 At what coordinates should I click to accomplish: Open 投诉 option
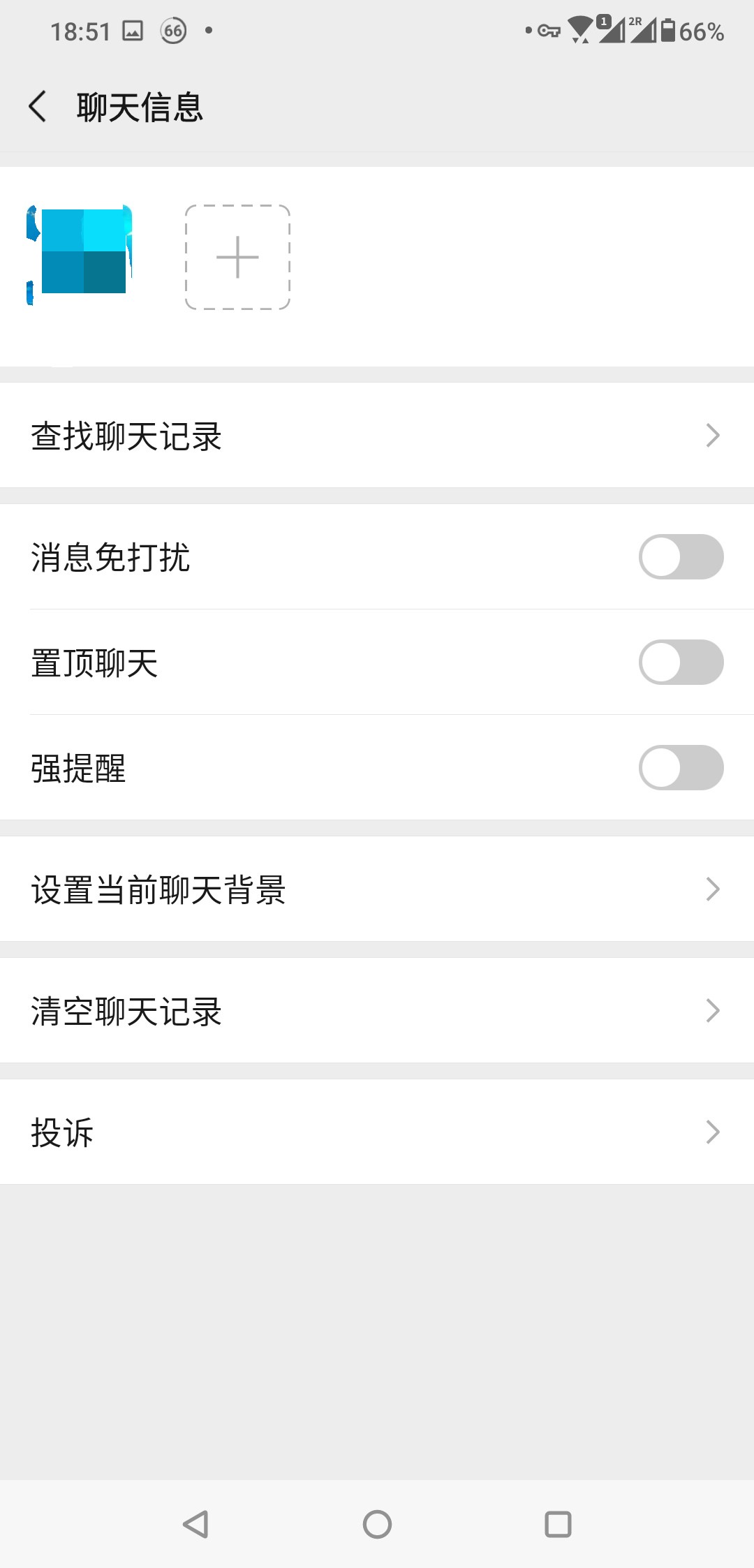(377, 1132)
